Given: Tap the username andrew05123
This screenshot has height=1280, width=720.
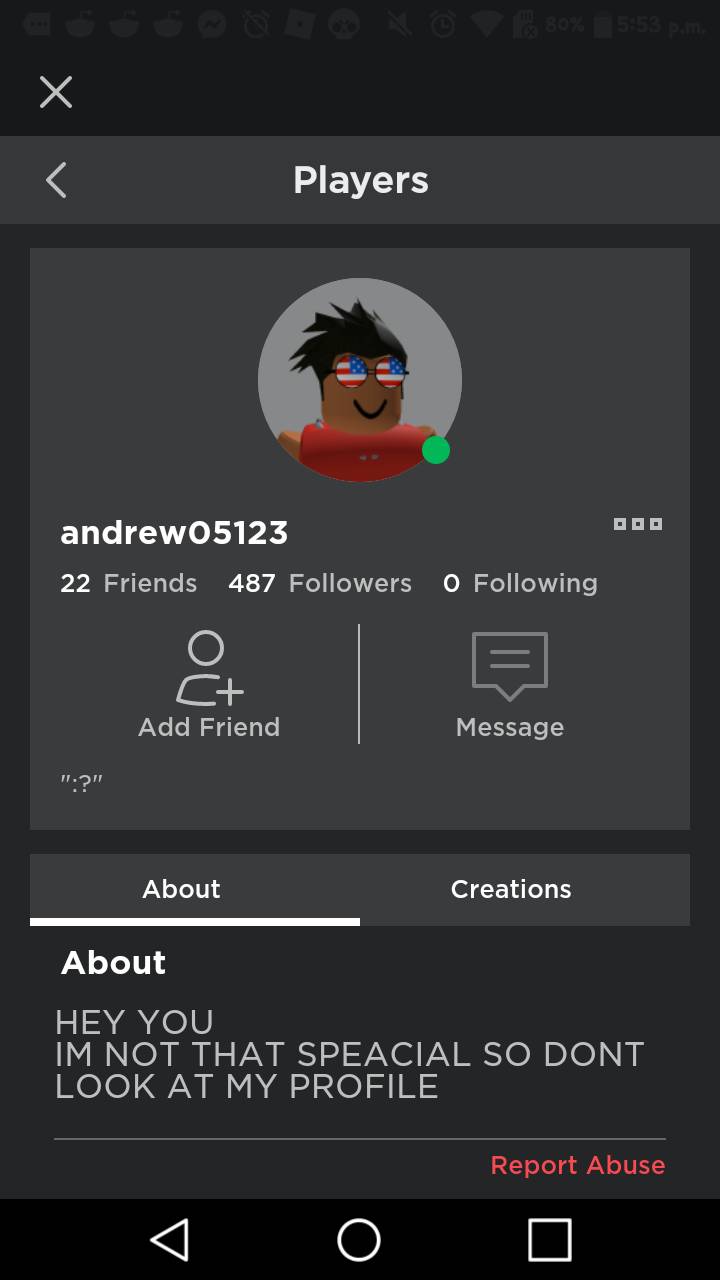Looking at the screenshot, I should 174,532.
